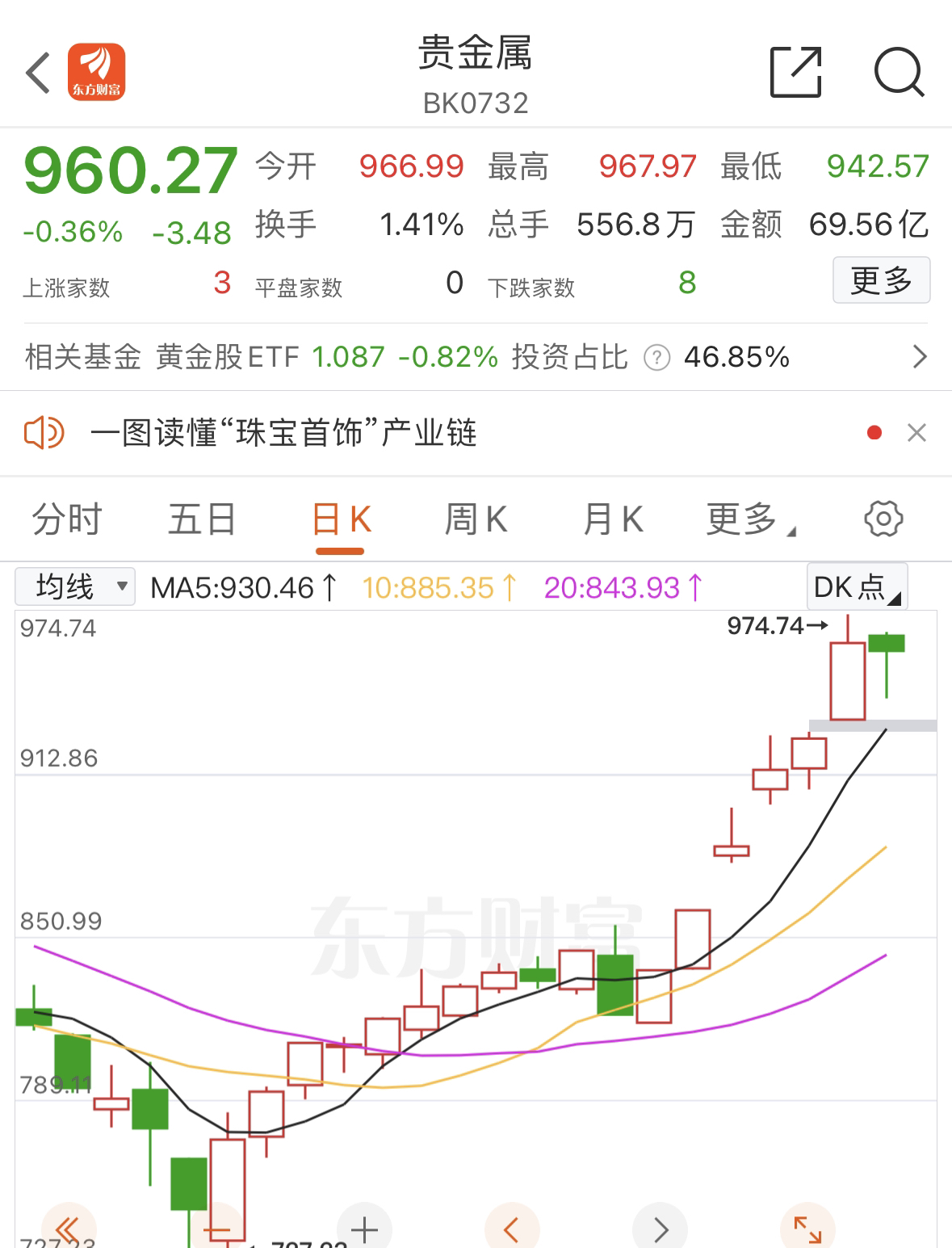
Task: Open the 一图读懂"珠宝首饰"产业链 announcement
Action: pyautogui.click(x=283, y=434)
